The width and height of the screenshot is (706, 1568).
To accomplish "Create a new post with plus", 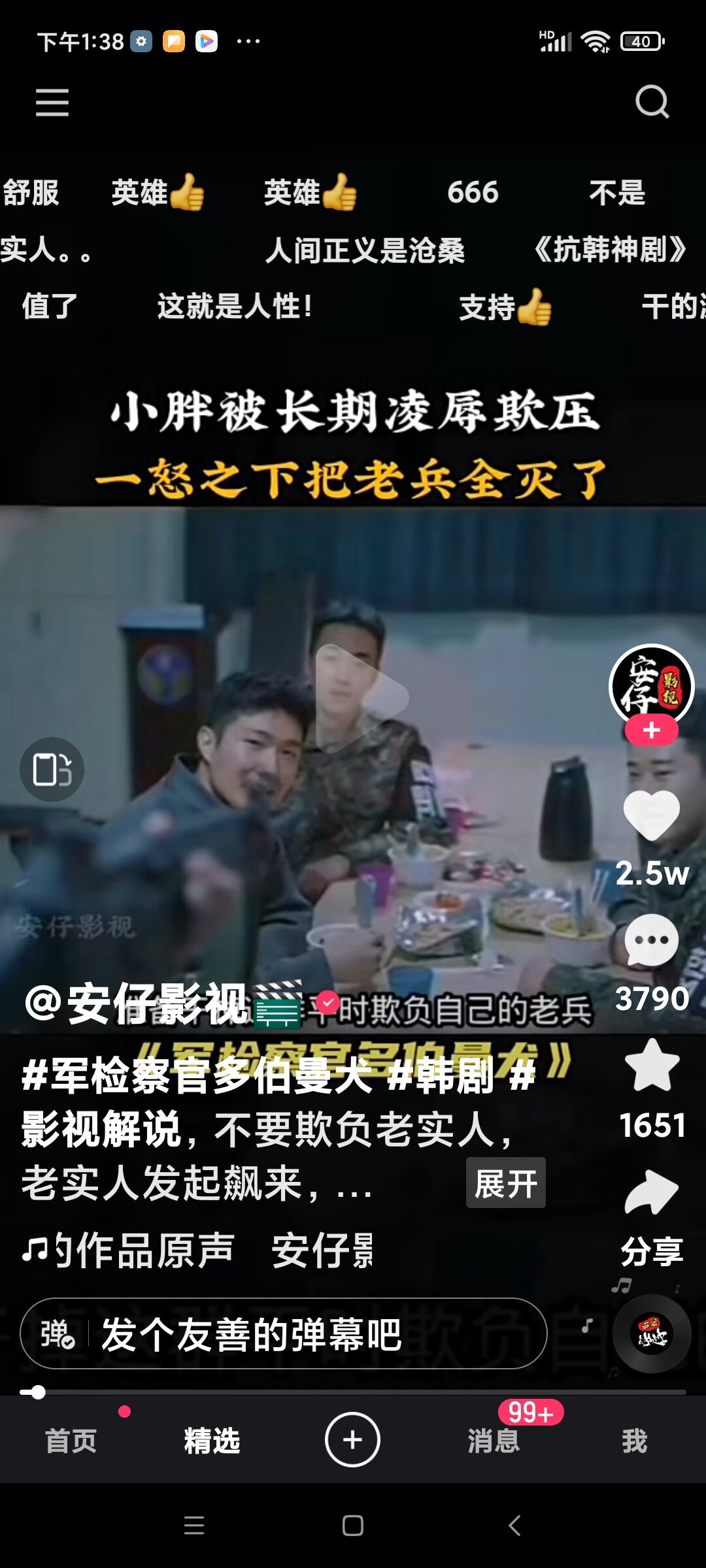I will click(352, 1440).
